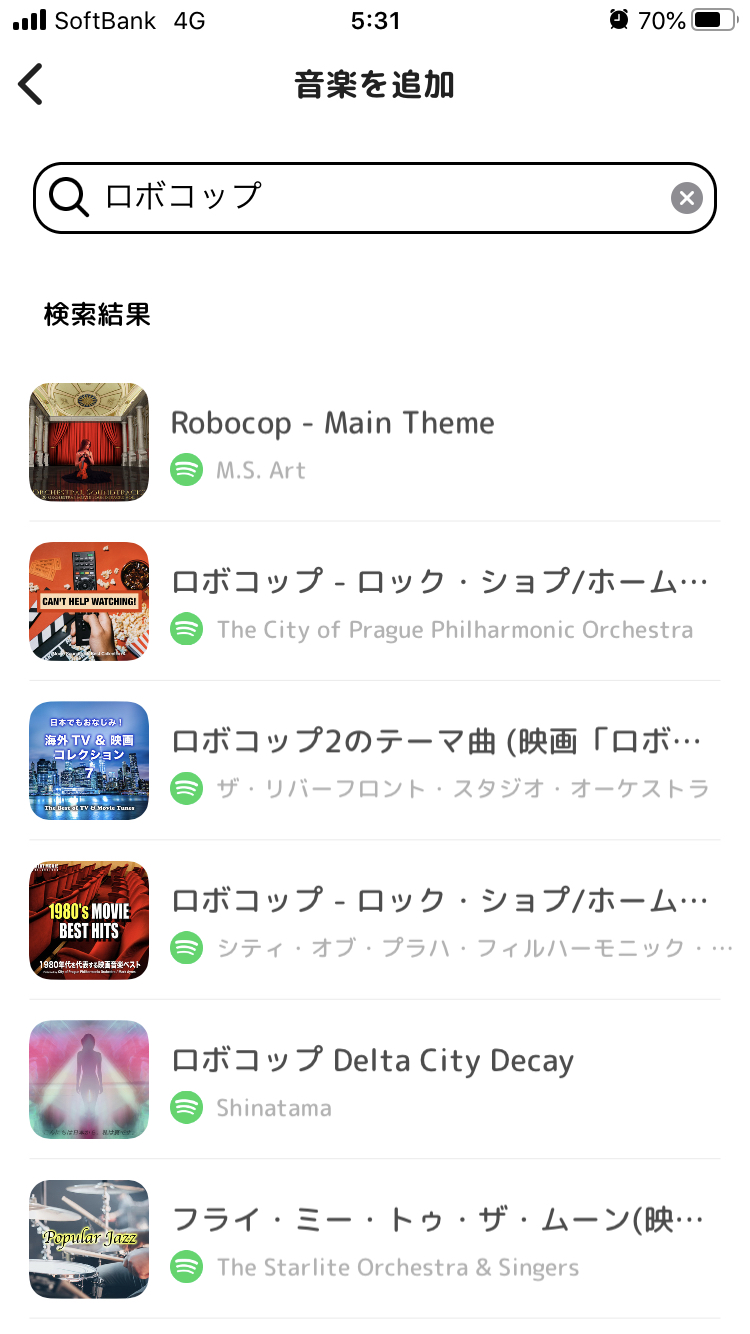Image resolution: width=750 pixels, height=1334 pixels.
Task: Clear the search text with the X button
Action: 686,198
